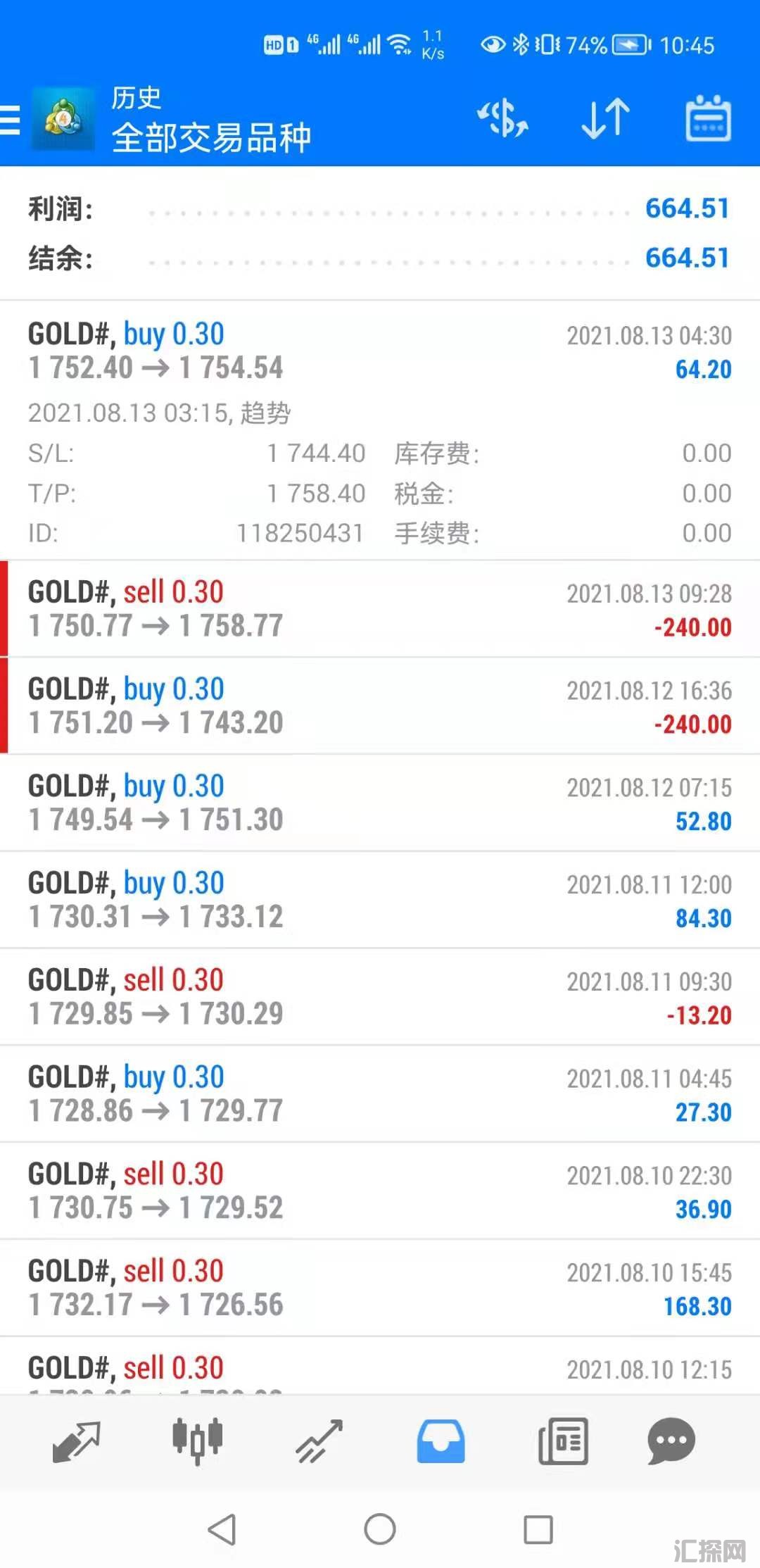Switch to the chat messages tab
The height and width of the screenshot is (1568, 760).
pos(671,1441)
